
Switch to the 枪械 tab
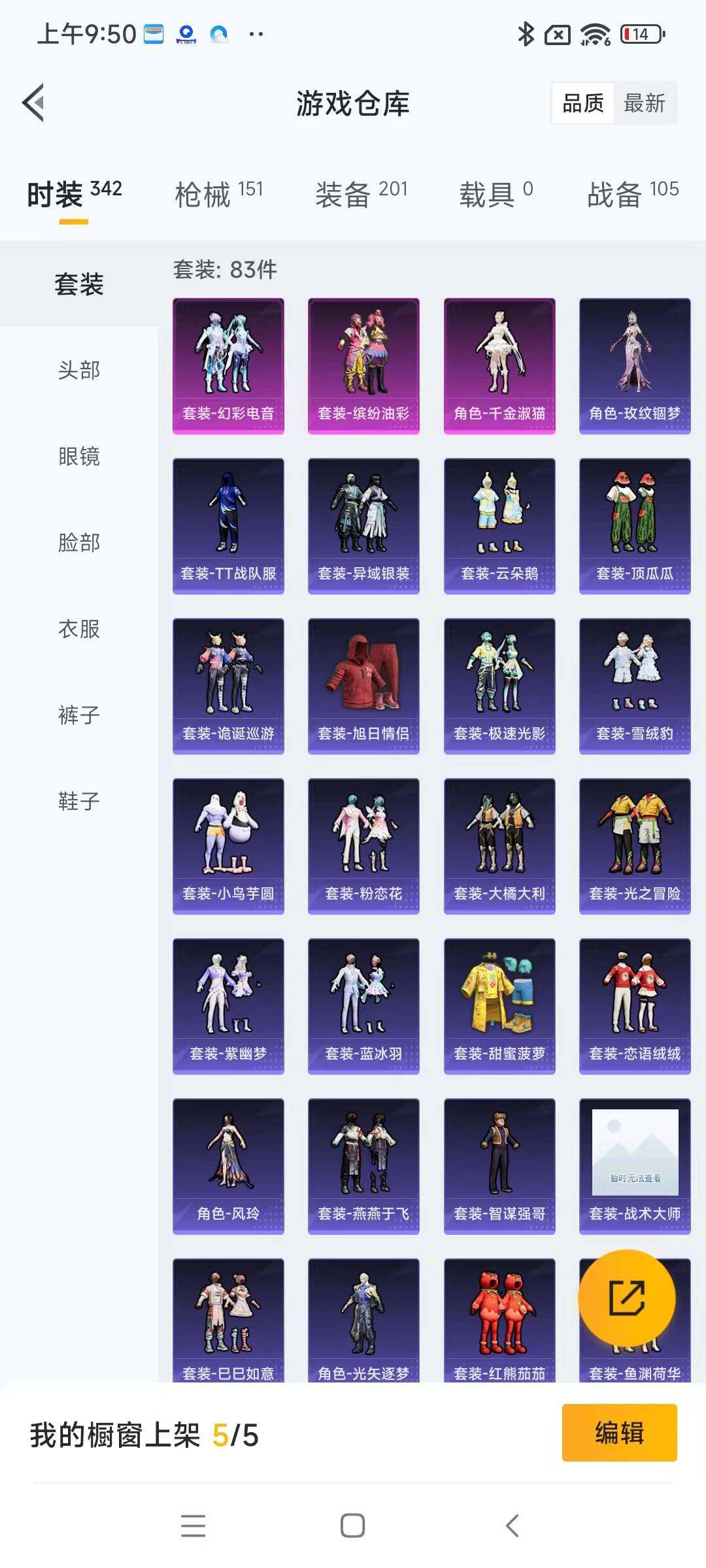pos(219,194)
